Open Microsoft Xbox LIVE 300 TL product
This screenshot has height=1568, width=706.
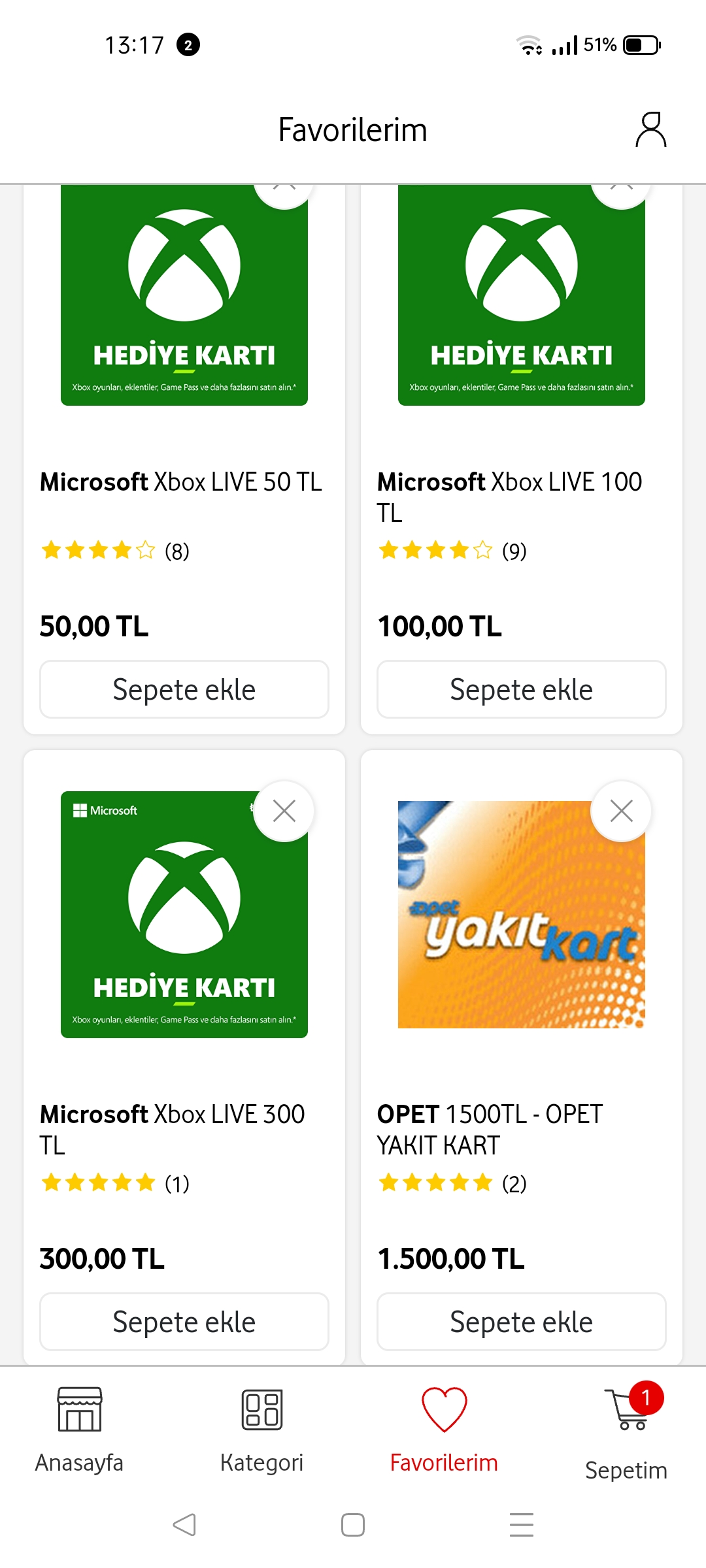point(173,1130)
